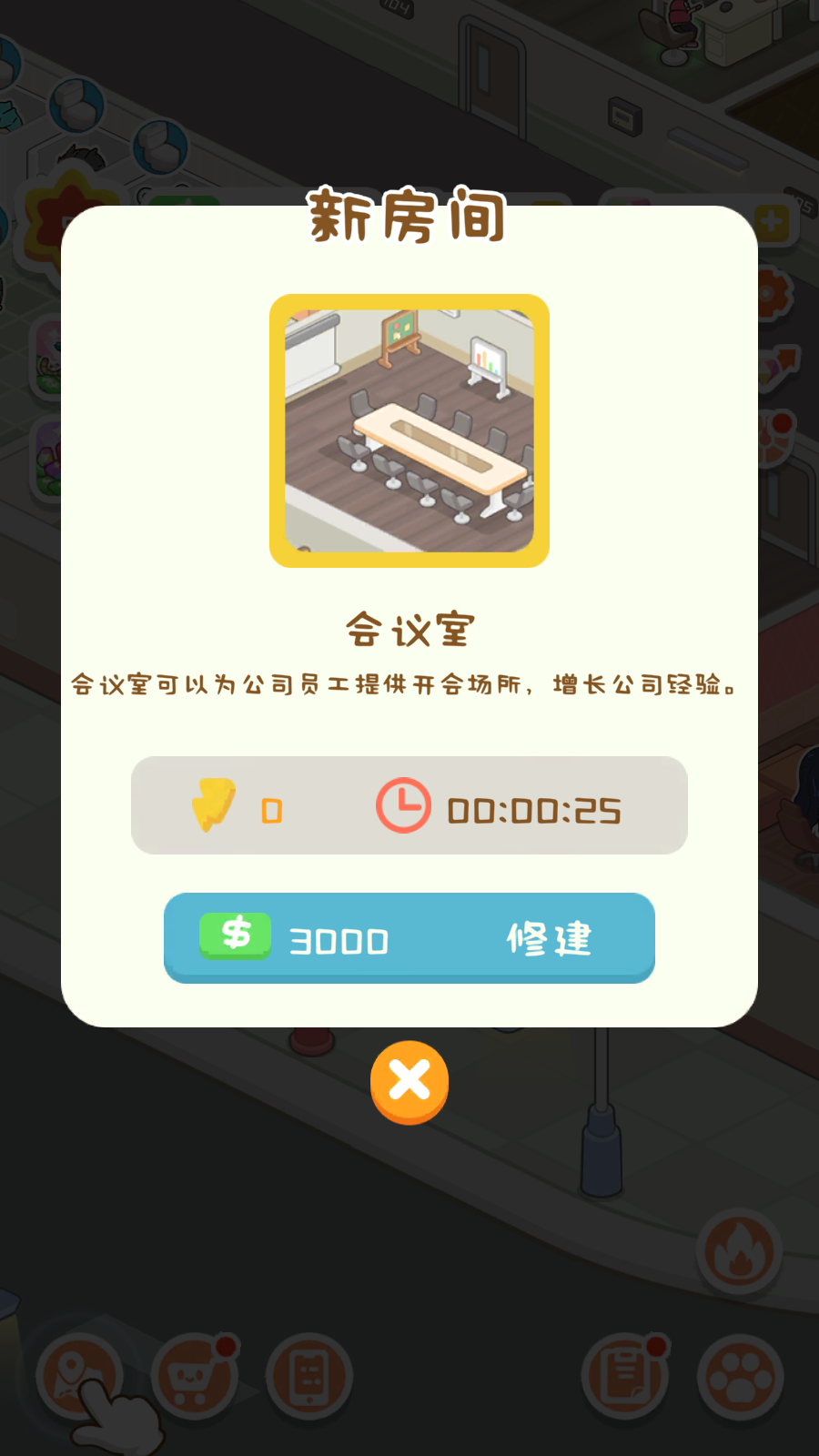
Task: Dismiss the 新房间 dialog with the X button
Action: click(x=409, y=1081)
